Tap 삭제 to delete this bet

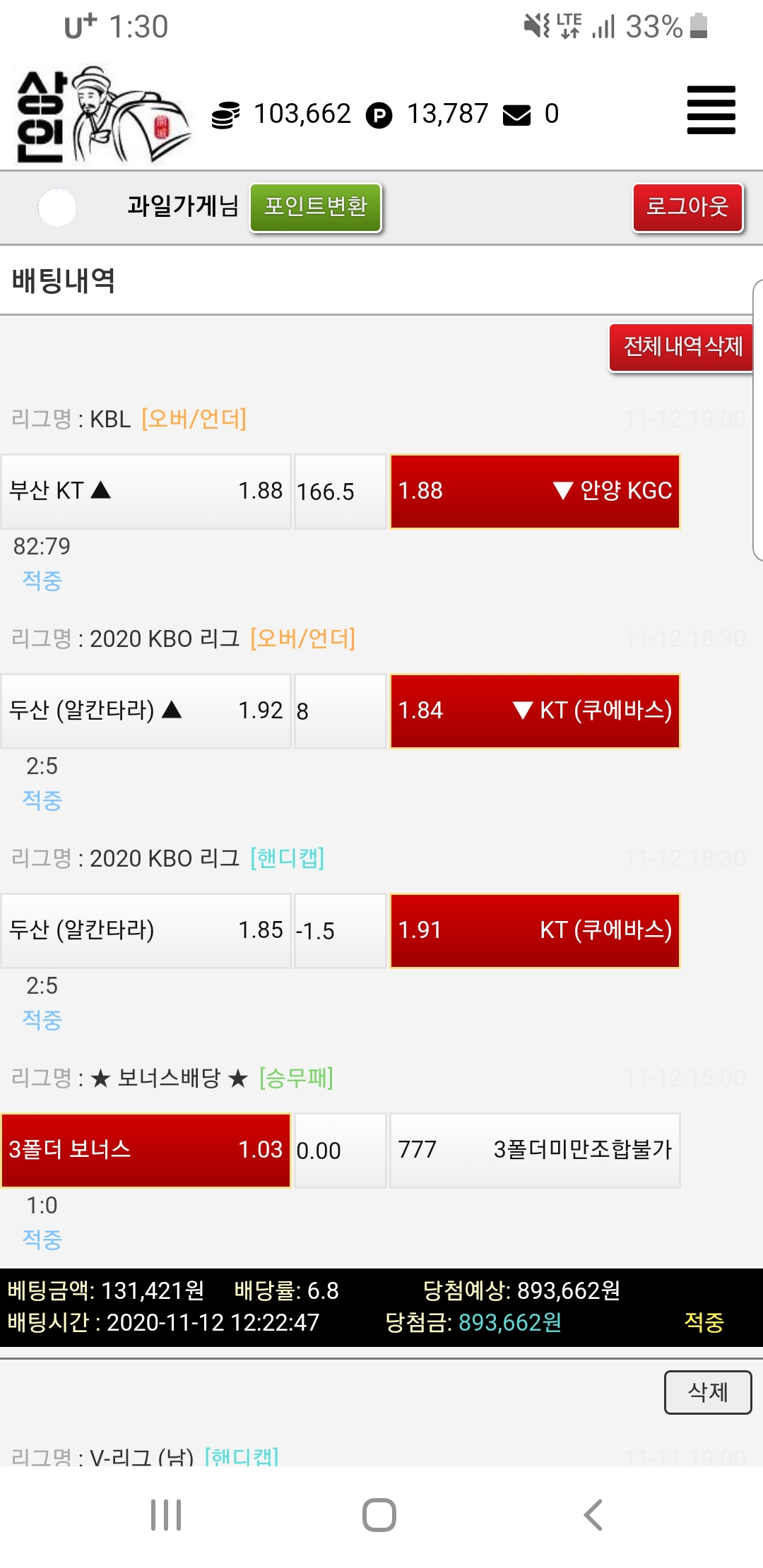[x=707, y=1391]
